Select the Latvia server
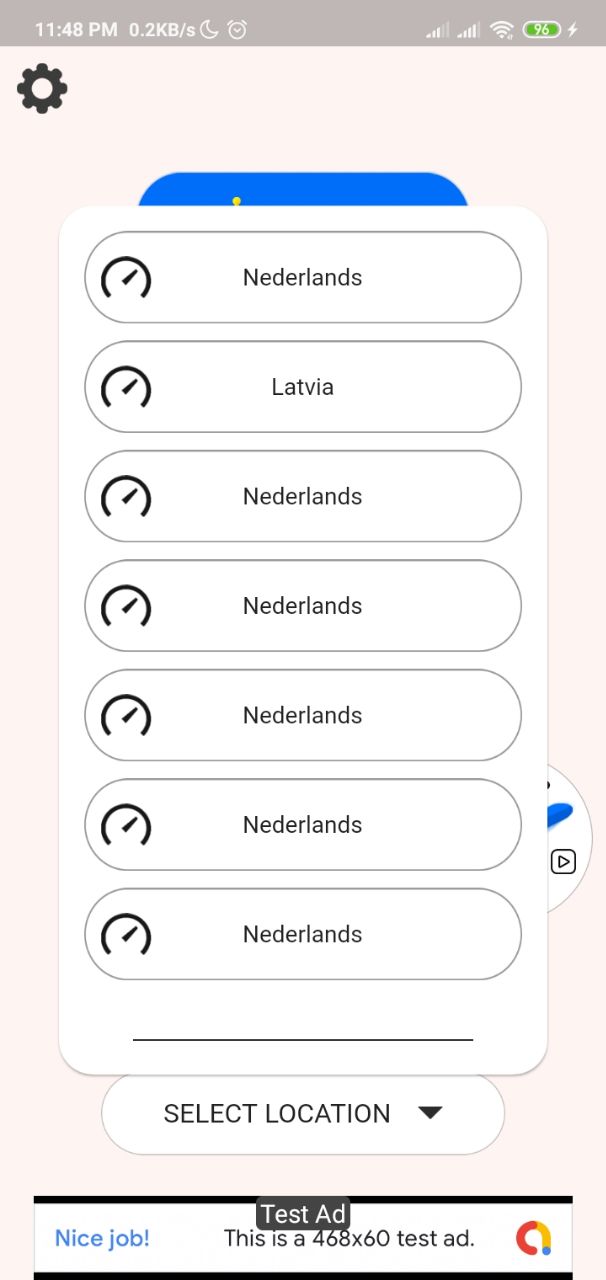 (302, 387)
